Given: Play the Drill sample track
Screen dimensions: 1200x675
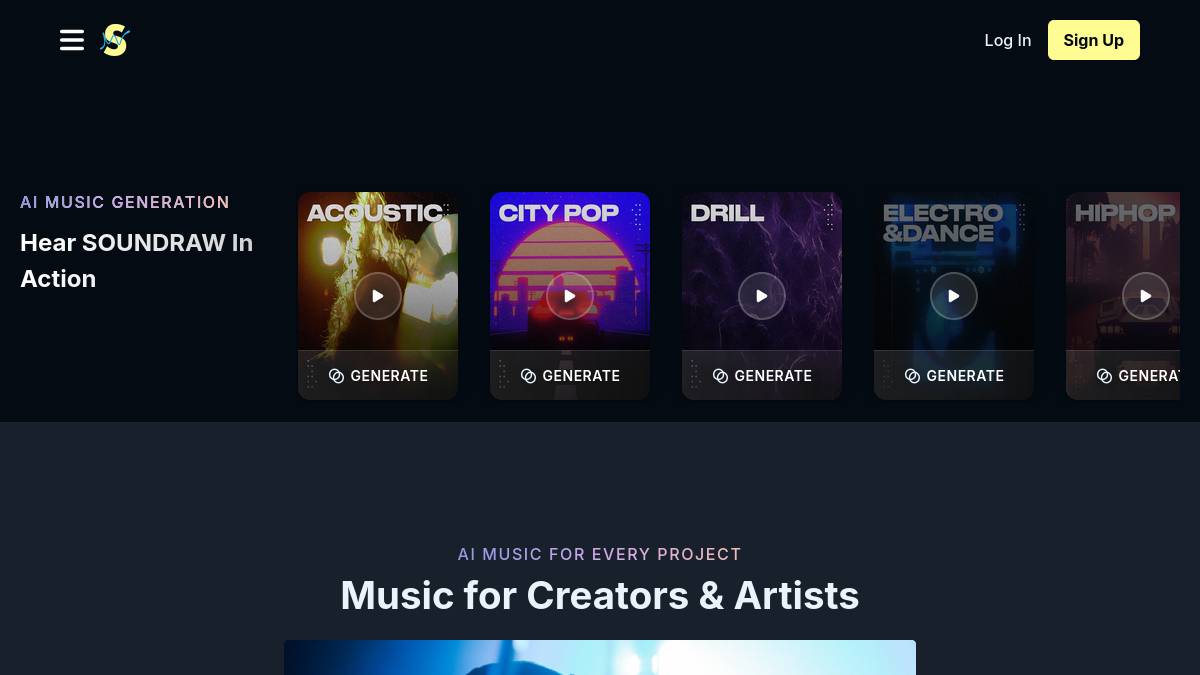Looking at the screenshot, I should (x=762, y=296).
